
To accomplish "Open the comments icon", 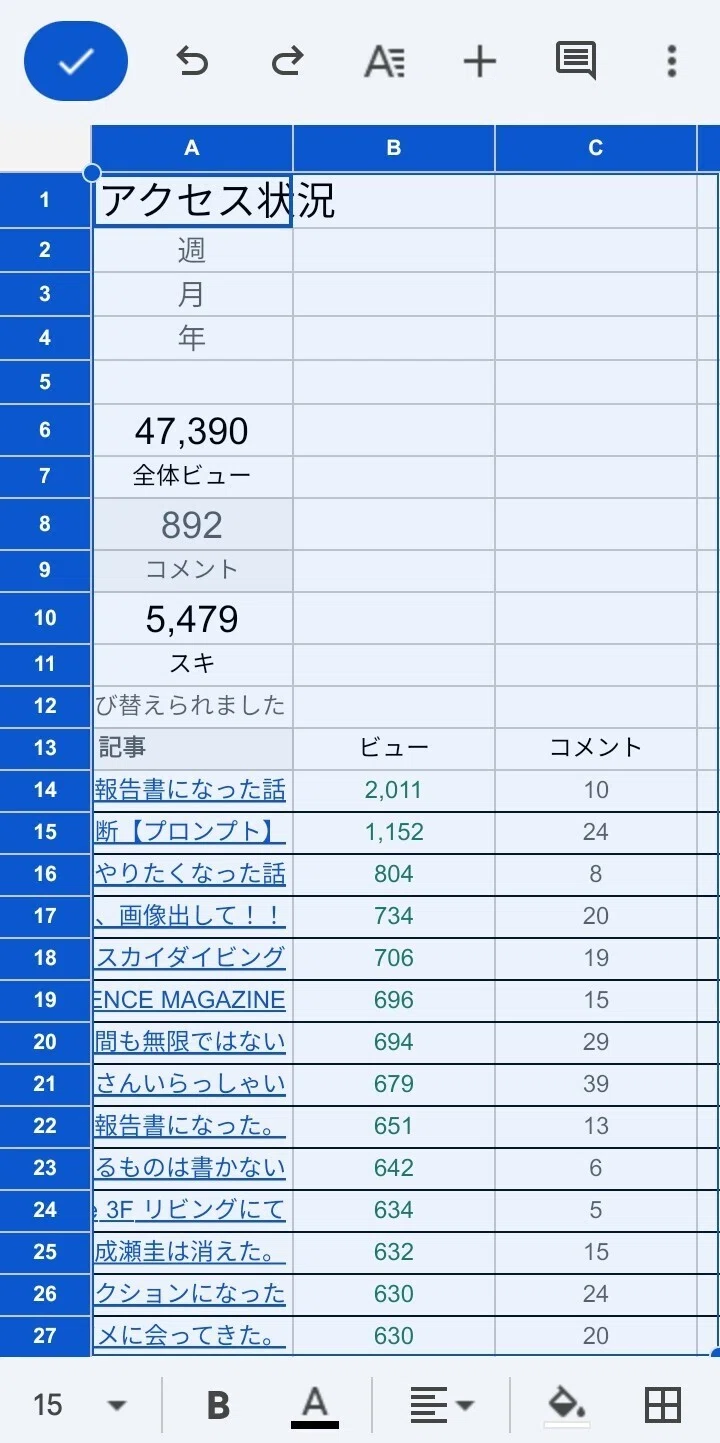I will (x=576, y=62).
